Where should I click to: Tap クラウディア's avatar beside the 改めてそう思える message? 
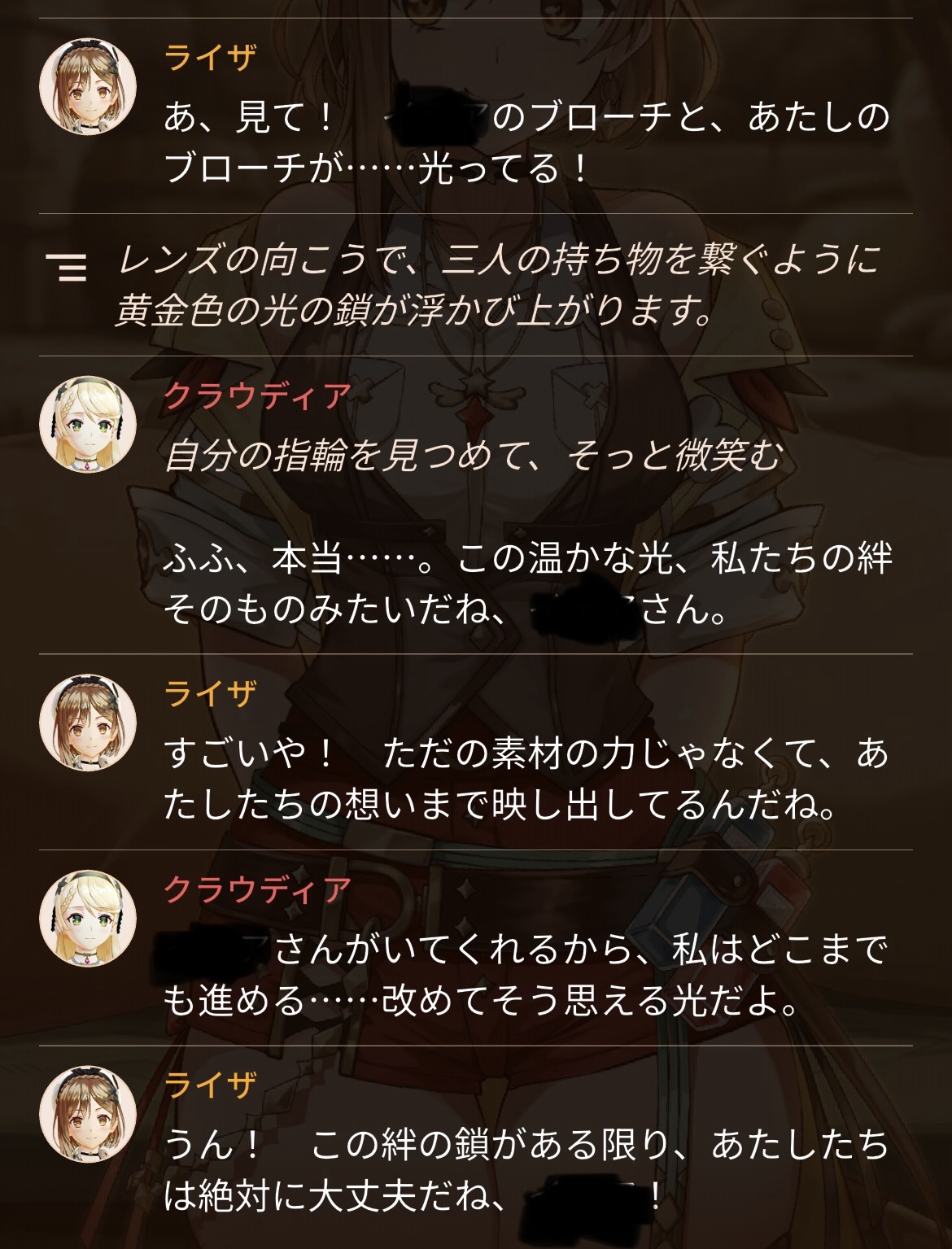[x=88, y=919]
